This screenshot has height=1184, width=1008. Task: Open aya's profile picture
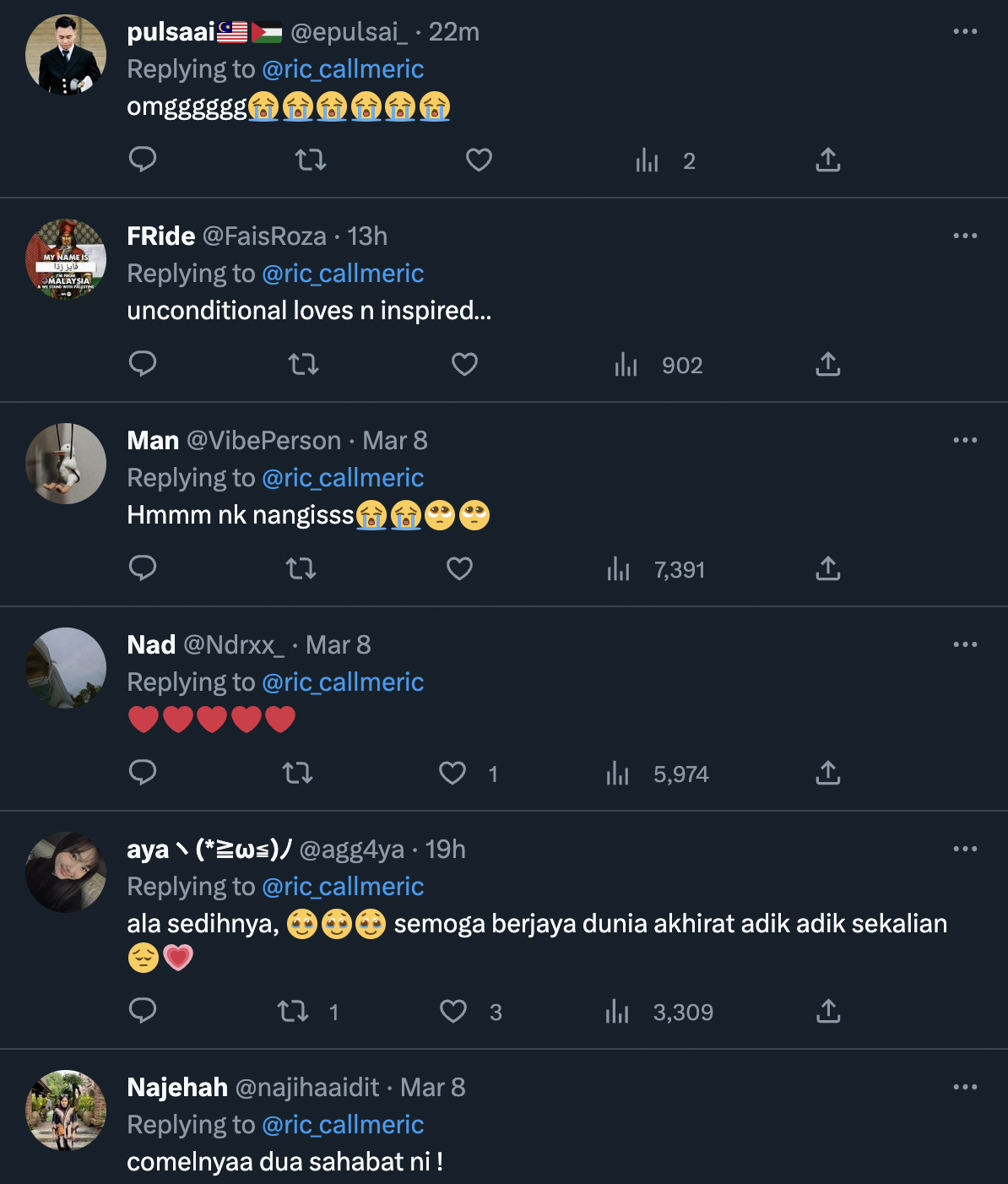click(x=66, y=872)
